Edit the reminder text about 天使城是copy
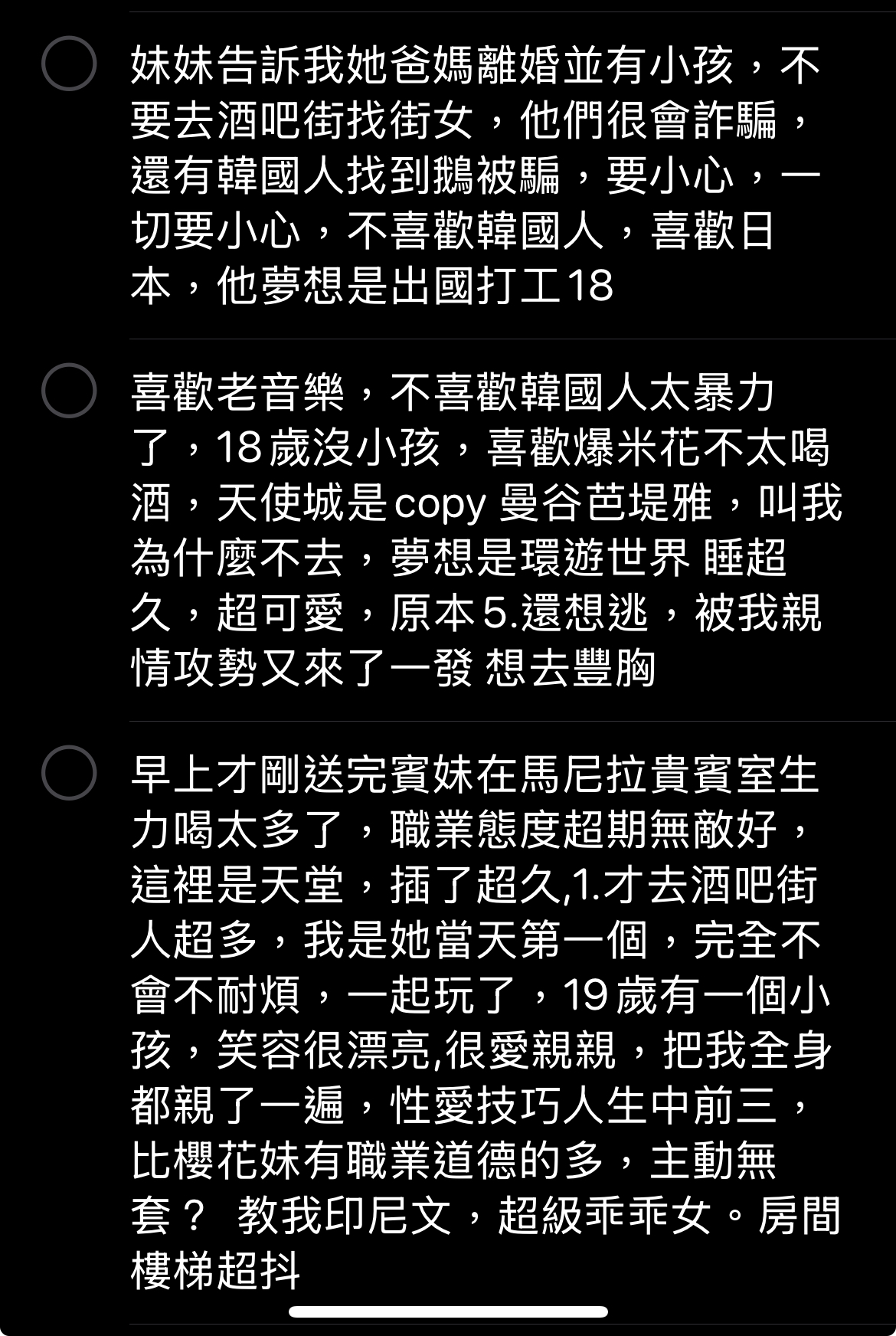The image size is (896, 1336). [486, 530]
